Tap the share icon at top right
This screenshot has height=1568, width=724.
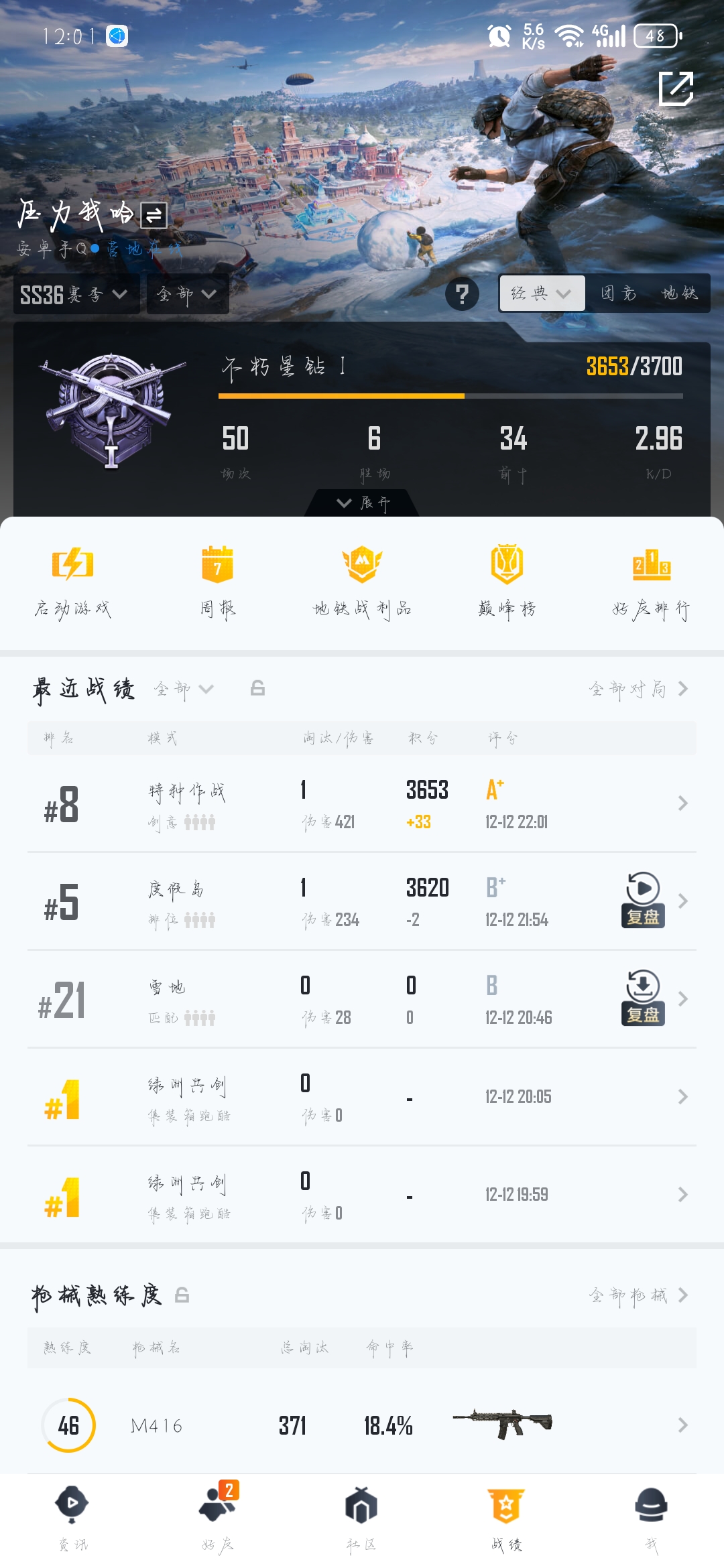pyautogui.click(x=676, y=88)
